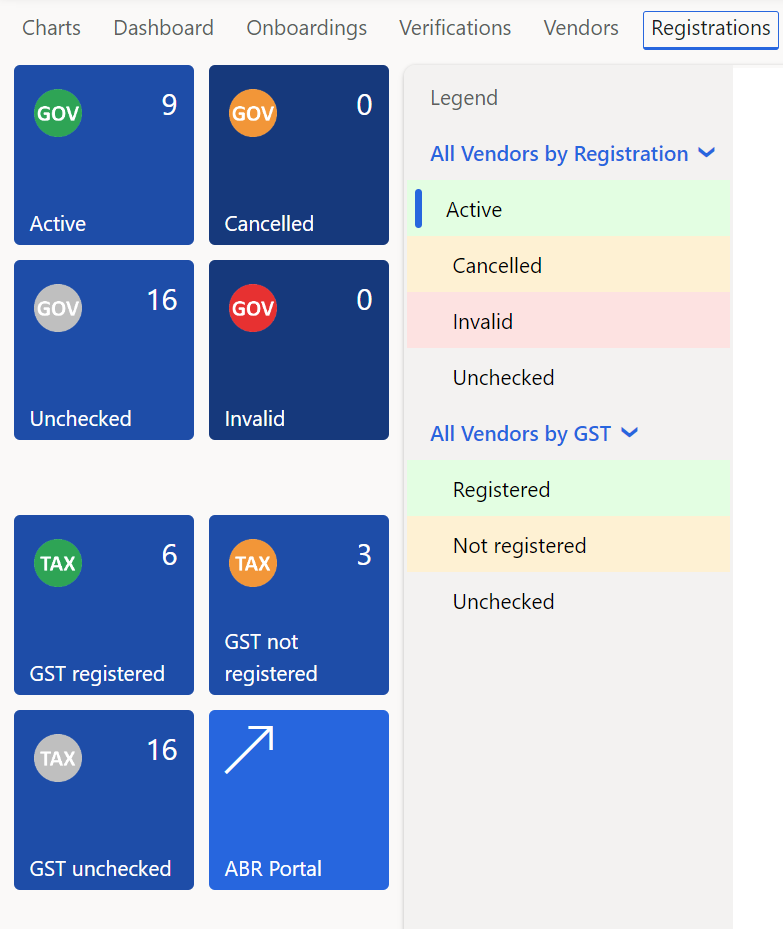Collapse the All Vendors by GST section
The width and height of the screenshot is (783, 929).
(x=534, y=434)
